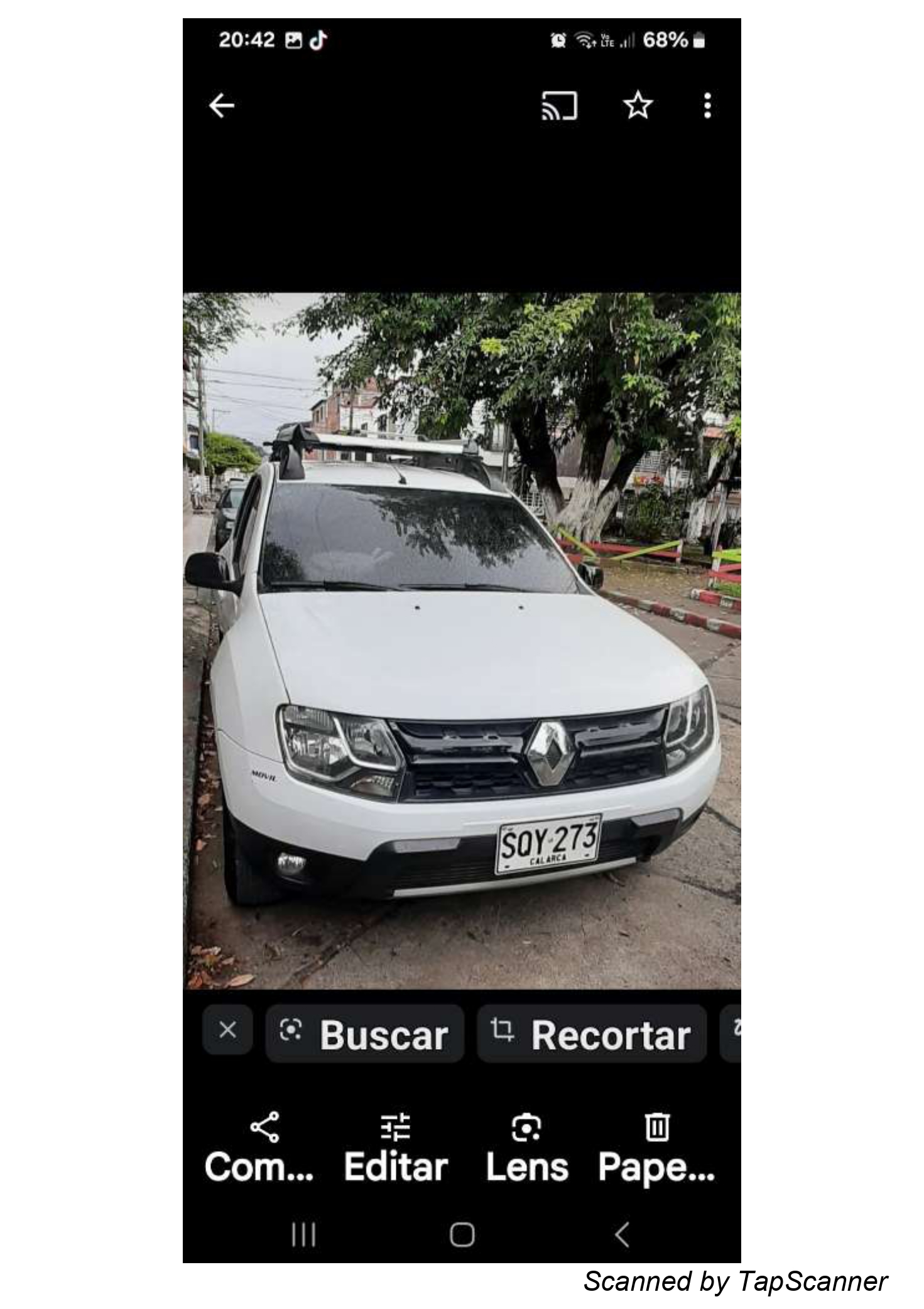924x1309 pixels.
Task: Go to the home screen
Action: 462,1235
